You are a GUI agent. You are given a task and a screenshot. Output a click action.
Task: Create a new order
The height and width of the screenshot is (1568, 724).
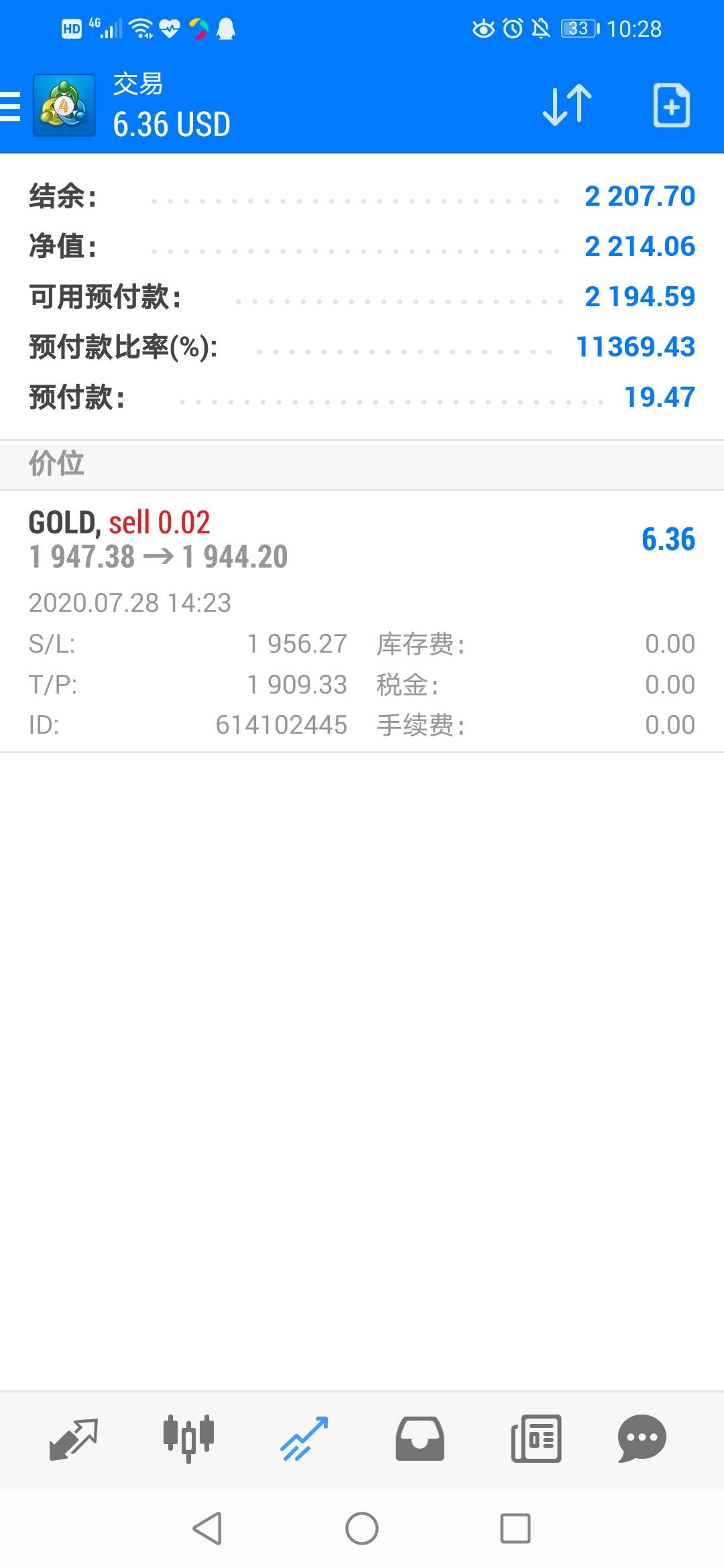point(671,105)
